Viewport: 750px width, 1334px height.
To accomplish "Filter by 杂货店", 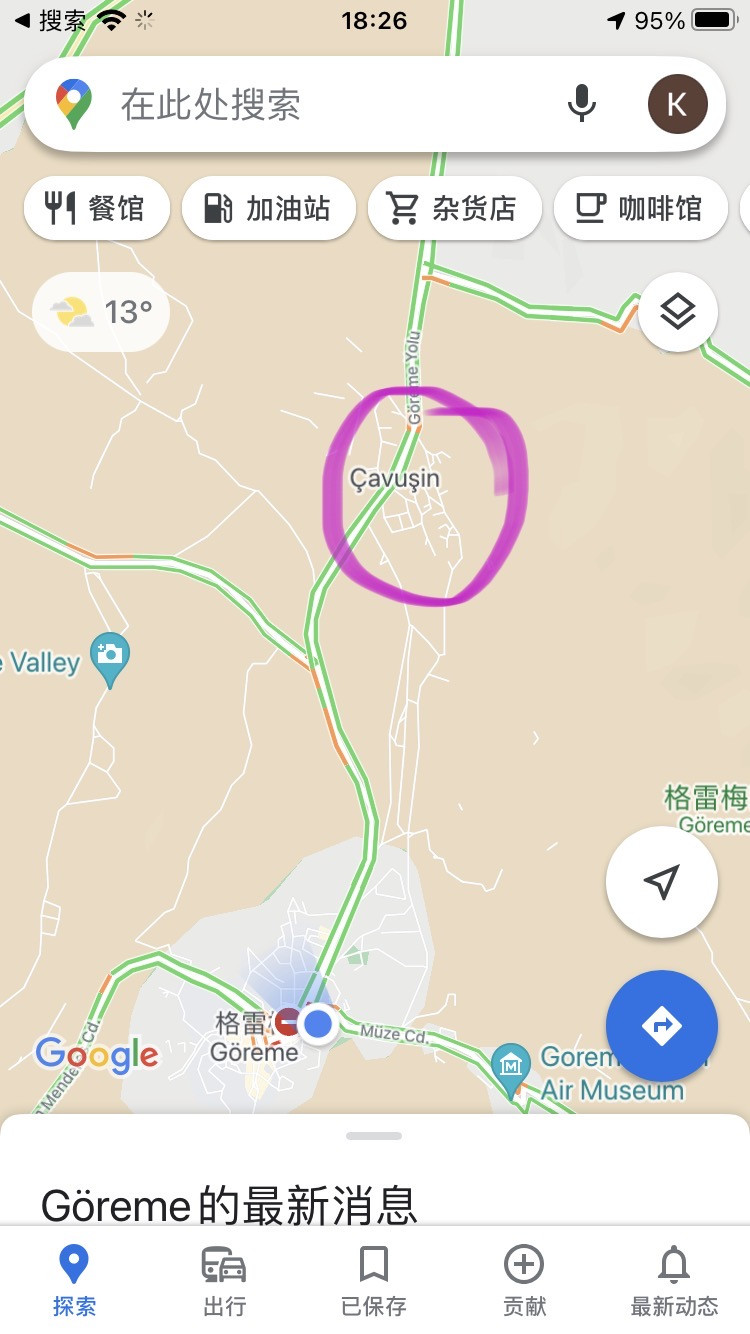I will [x=454, y=208].
